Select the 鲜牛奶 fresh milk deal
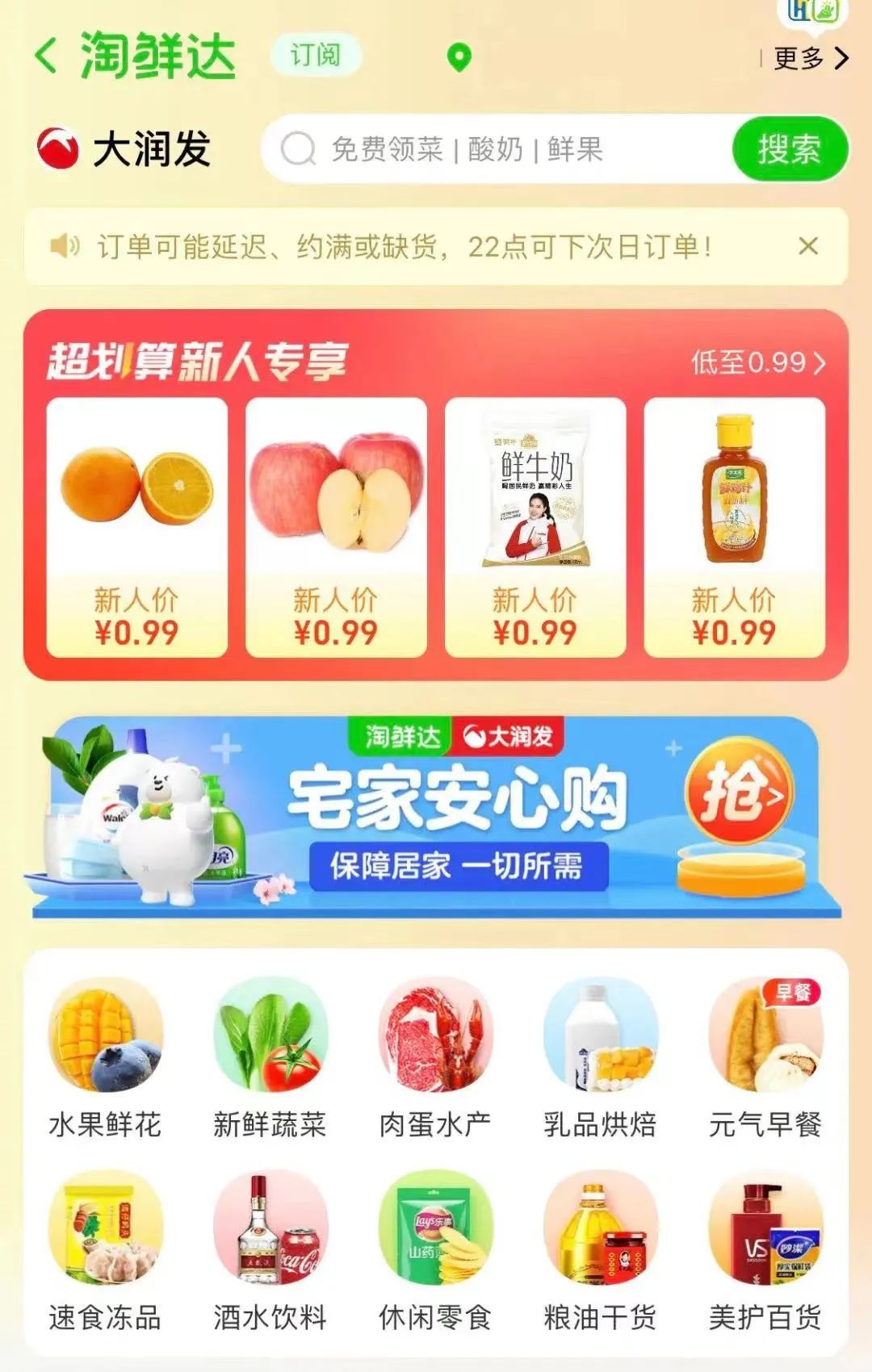872x1372 pixels. (535, 527)
